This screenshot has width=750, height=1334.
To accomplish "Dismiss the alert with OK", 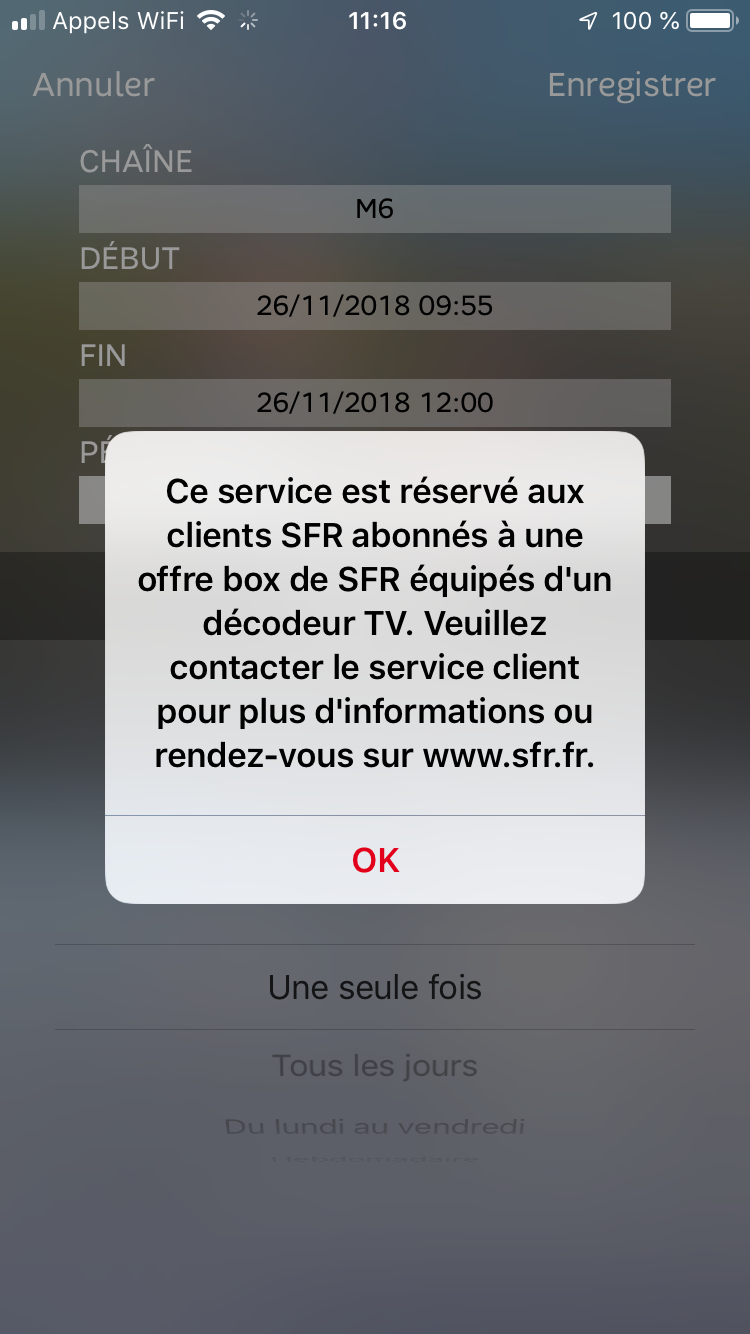I will click(375, 860).
